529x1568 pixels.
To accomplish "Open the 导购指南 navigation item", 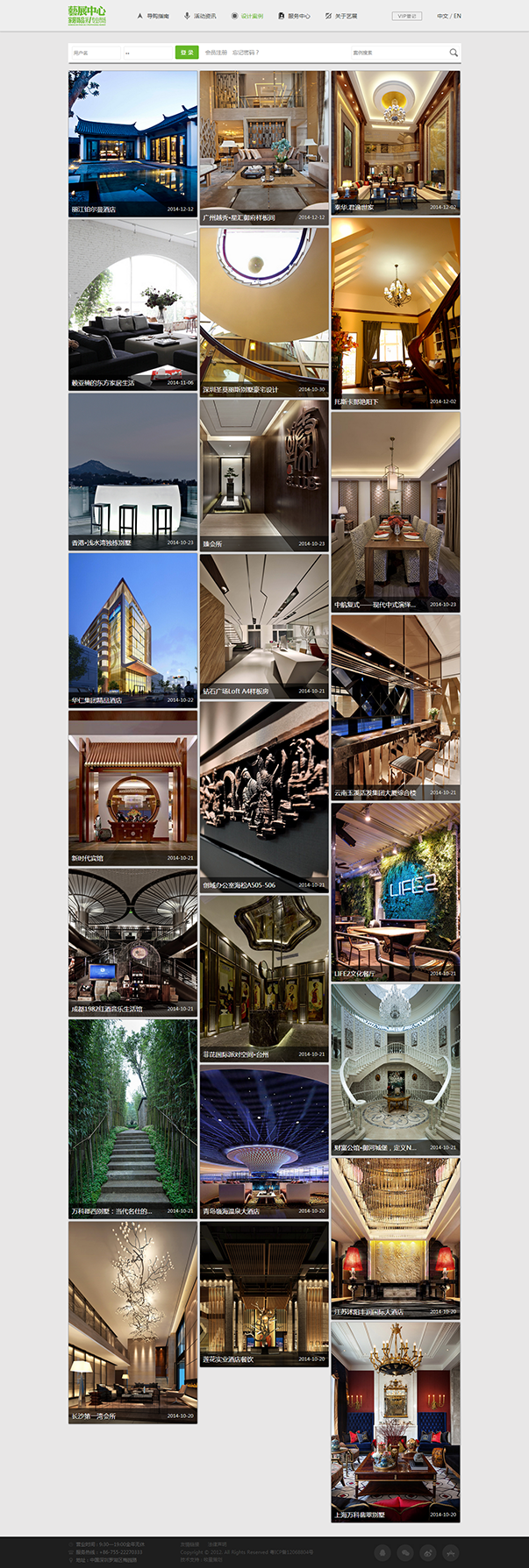I will point(154,16).
